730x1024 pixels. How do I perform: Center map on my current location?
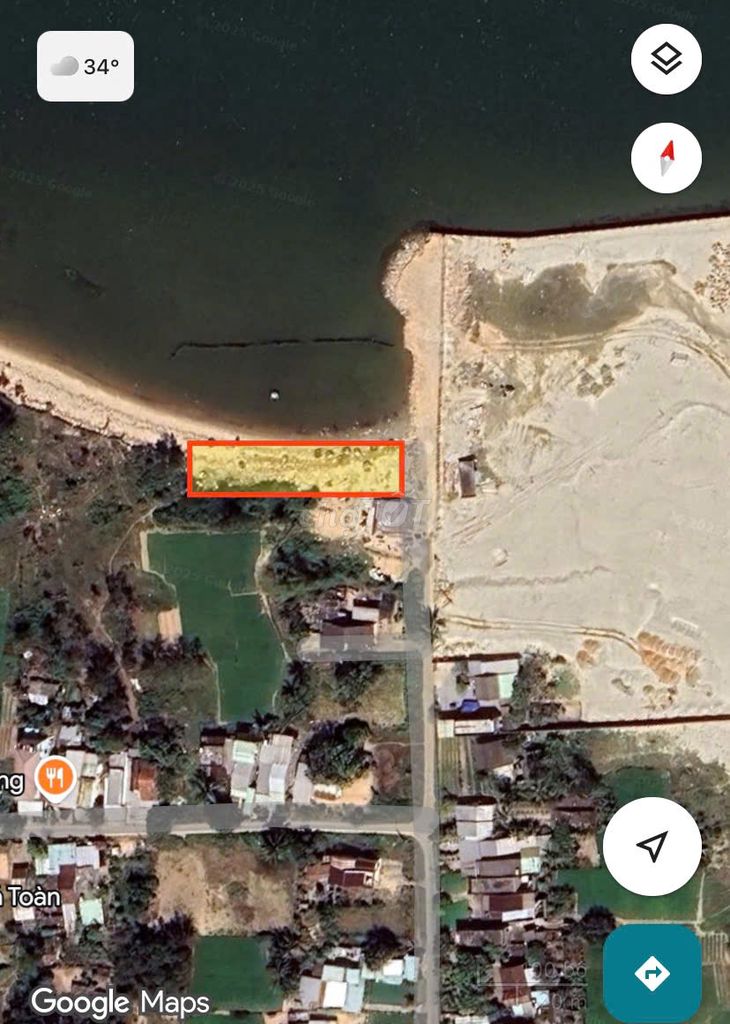(651, 846)
